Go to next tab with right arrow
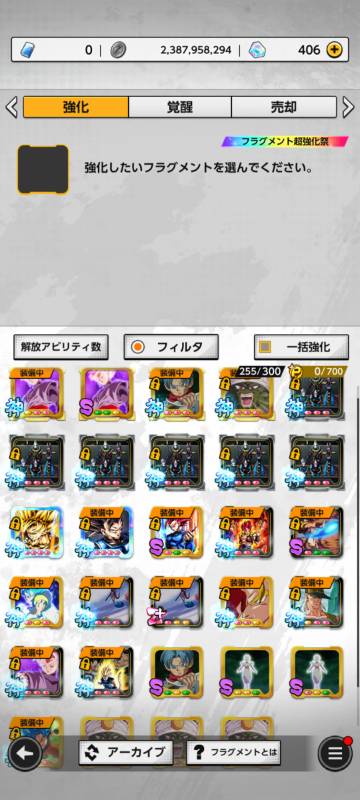The height and width of the screenshot is (800, 360). [x=348, y=108]
